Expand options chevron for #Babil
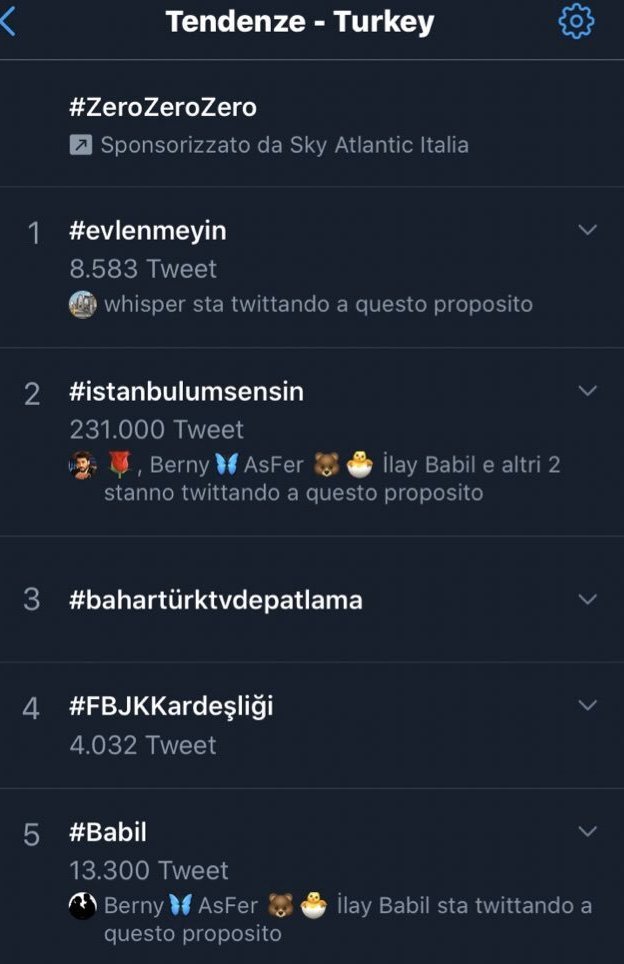This screenshot has width=624, height=964. coord(588,831)
